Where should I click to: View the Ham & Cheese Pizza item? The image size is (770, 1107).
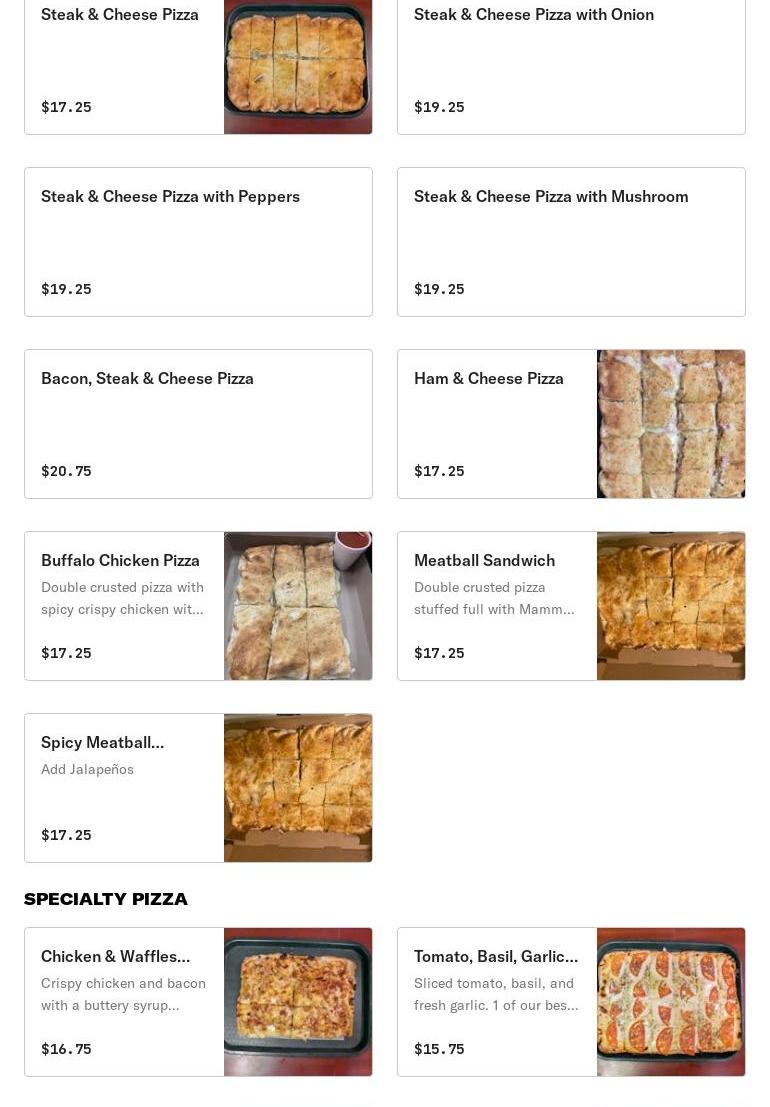point(571,424)
